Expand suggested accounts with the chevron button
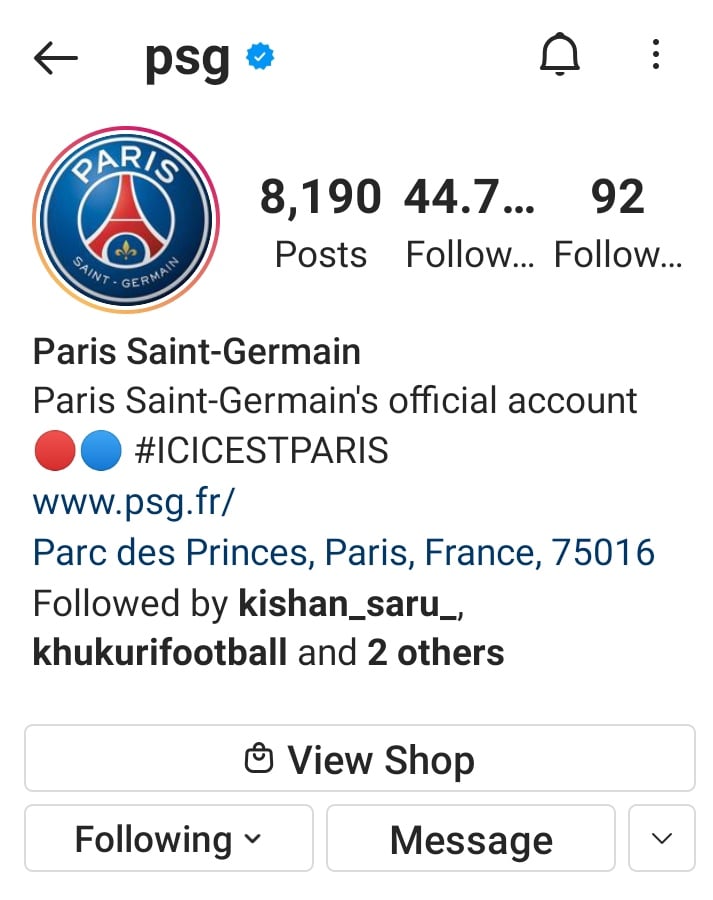Screen dimensions: 713x900 pos(661,839)
